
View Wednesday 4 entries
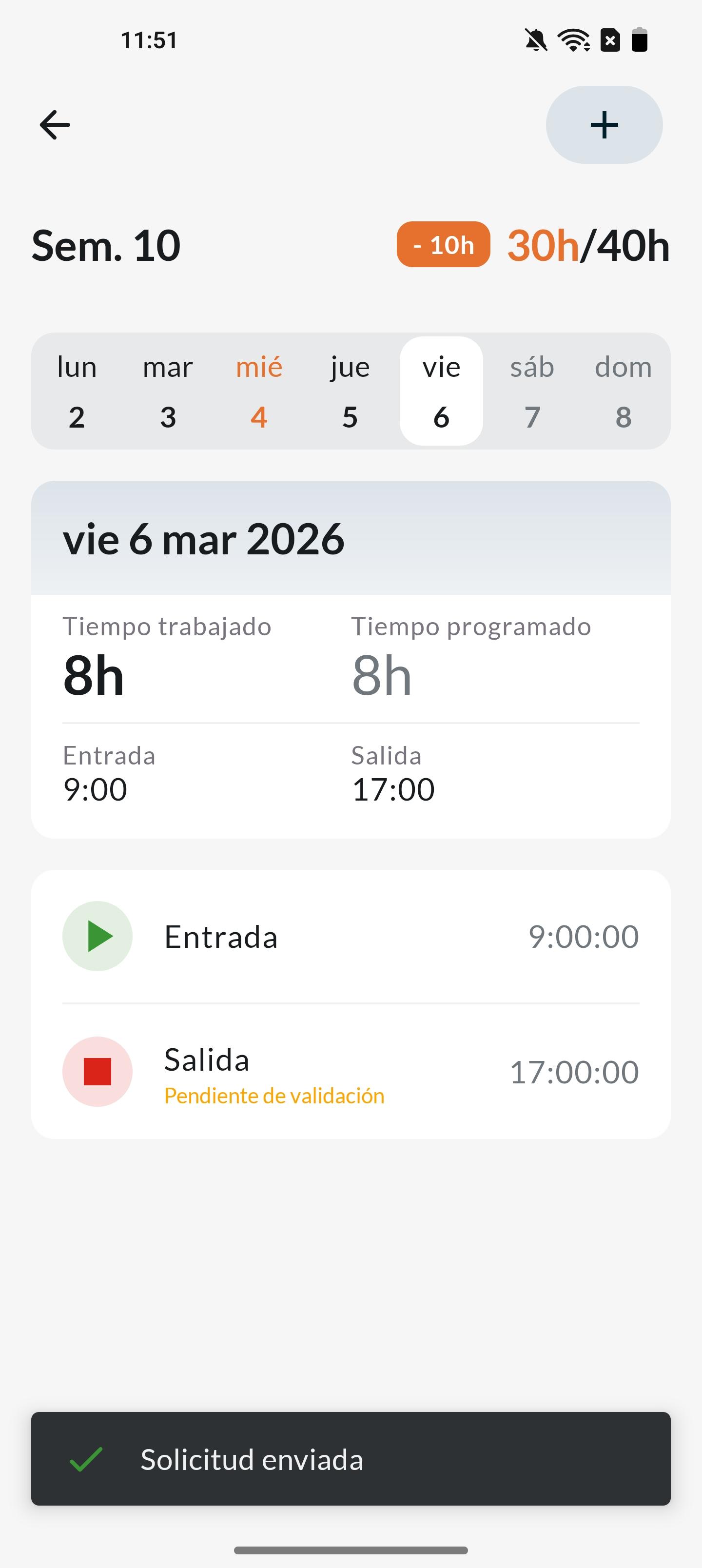(x=259, y=392)
